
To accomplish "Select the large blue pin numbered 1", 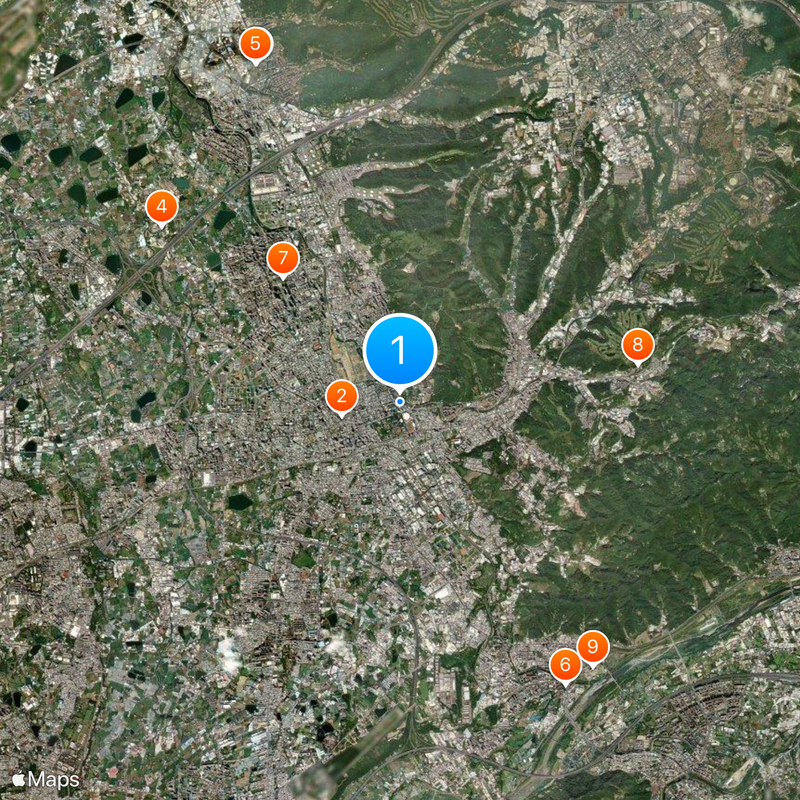I will [400, 350].
